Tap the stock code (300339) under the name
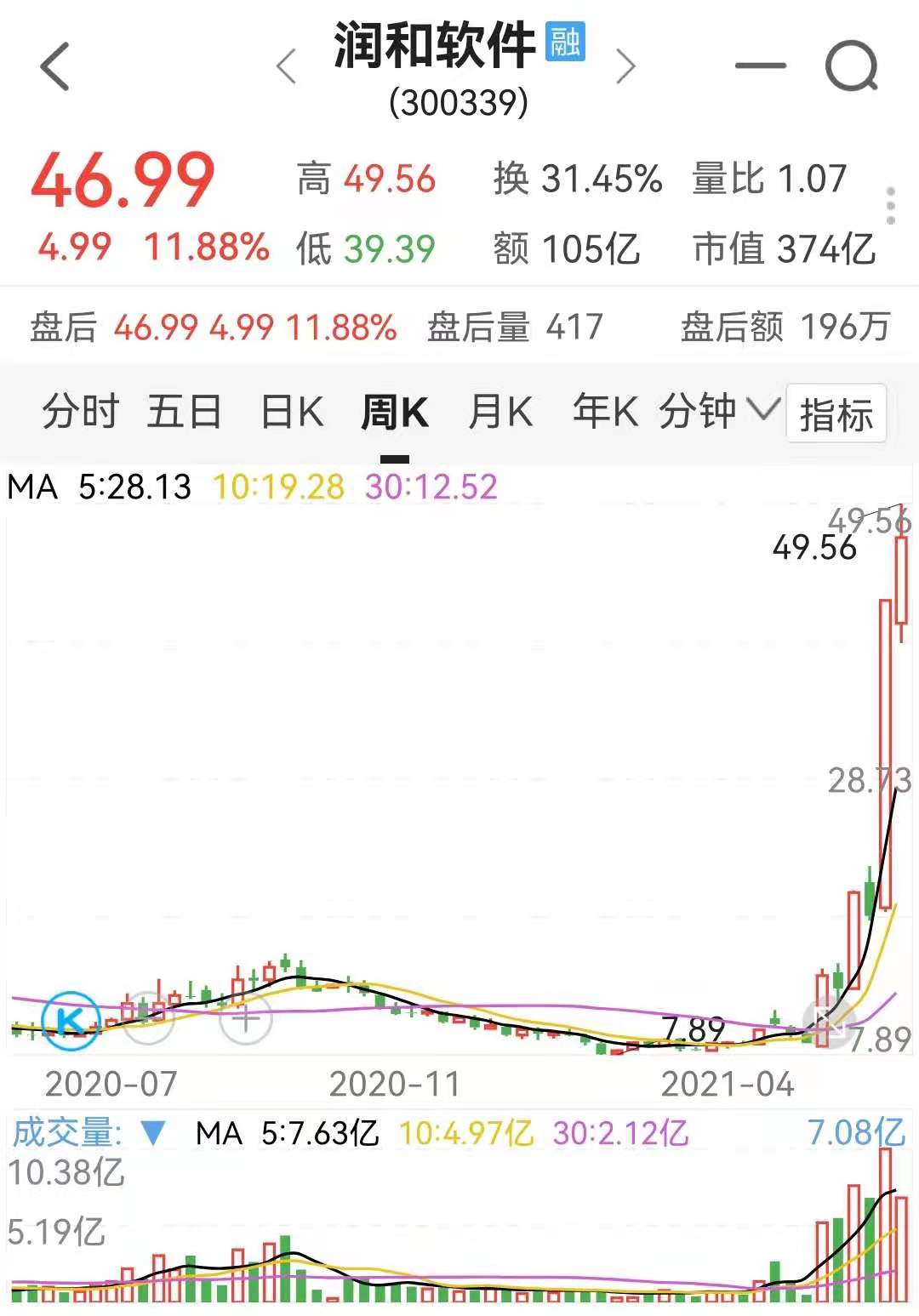This screenshot has height=1316, width=919. click(459, 102)
